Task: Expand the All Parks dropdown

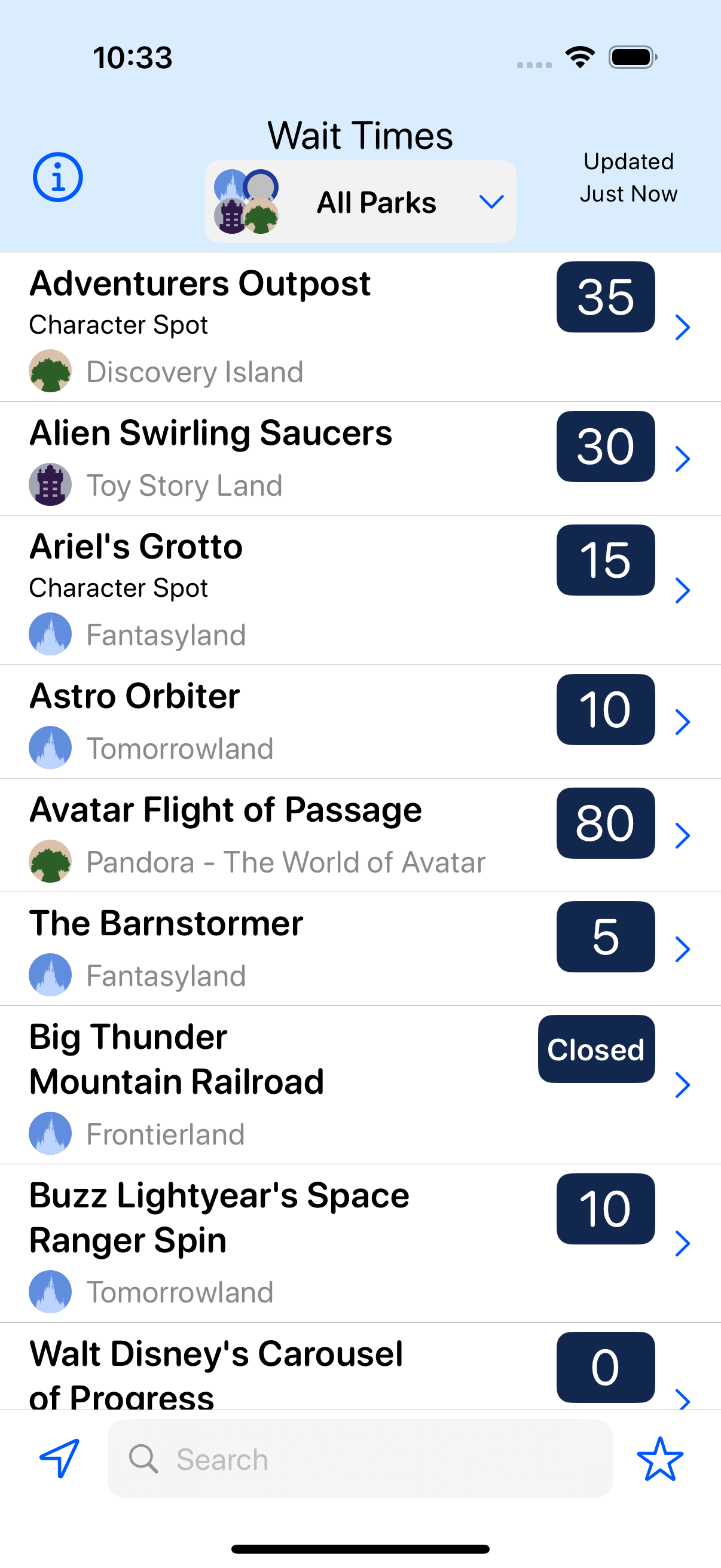Action: tap(361, 202)
